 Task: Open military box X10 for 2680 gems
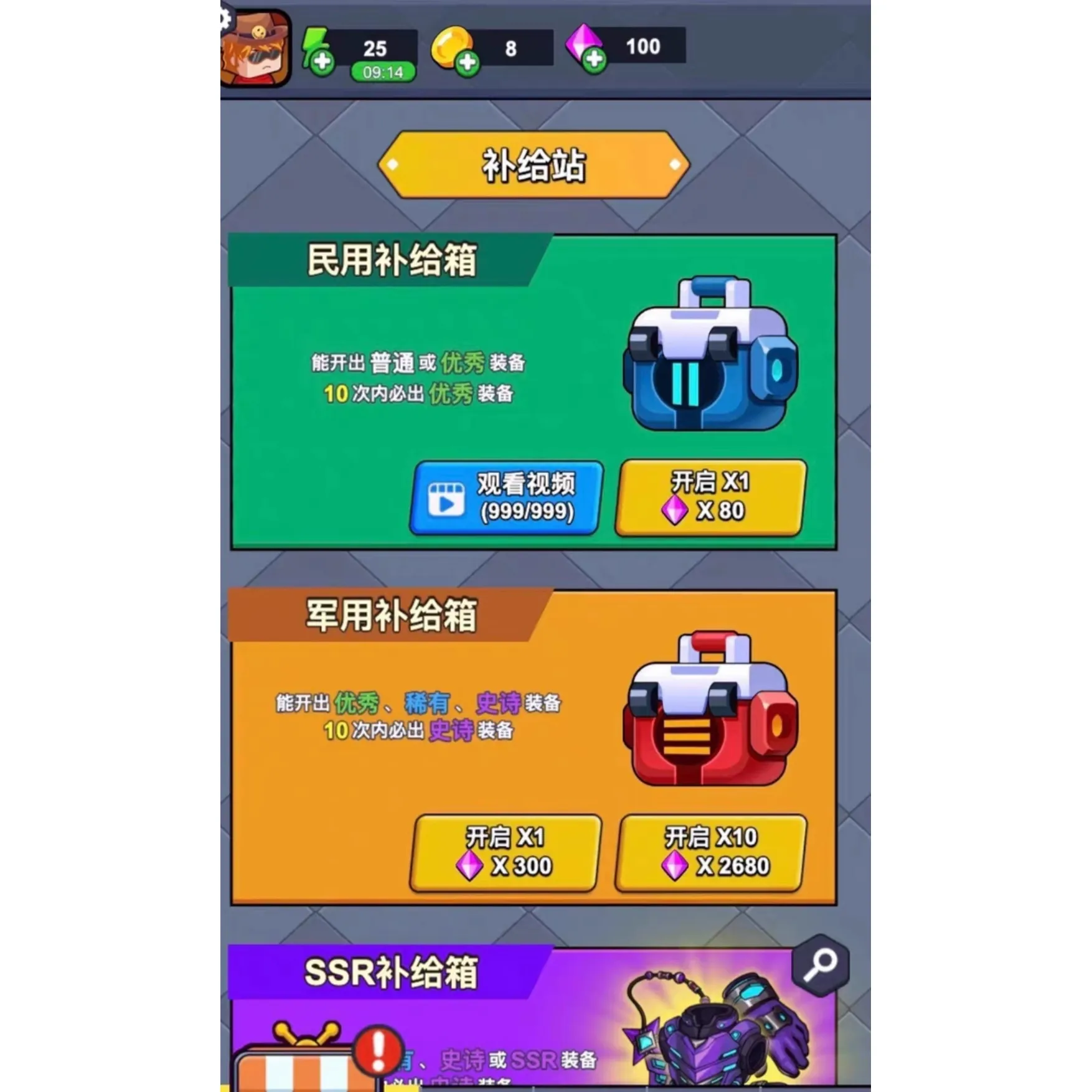click(710, 852)
